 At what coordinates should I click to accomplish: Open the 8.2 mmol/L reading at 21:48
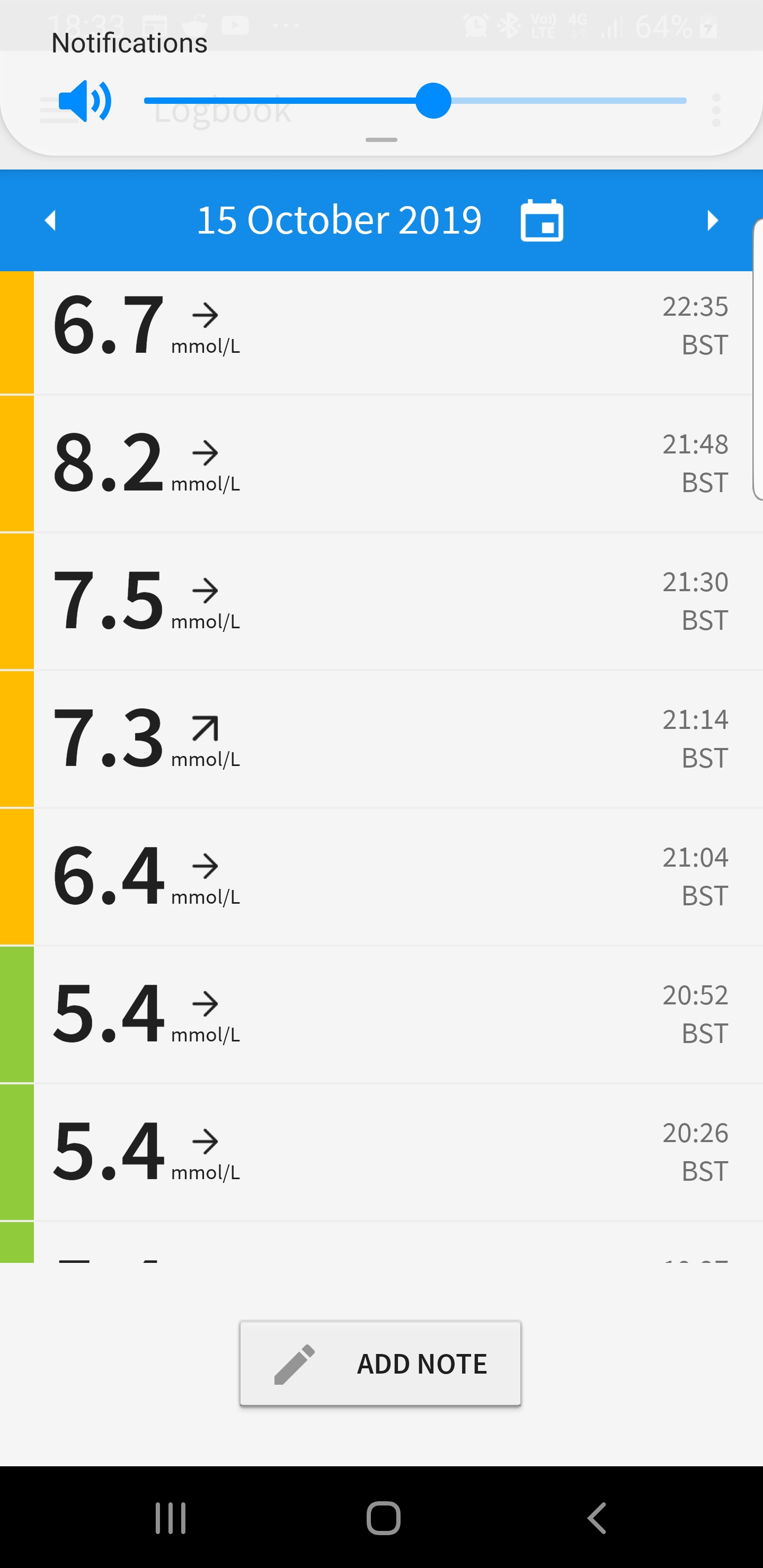point(381,464)
